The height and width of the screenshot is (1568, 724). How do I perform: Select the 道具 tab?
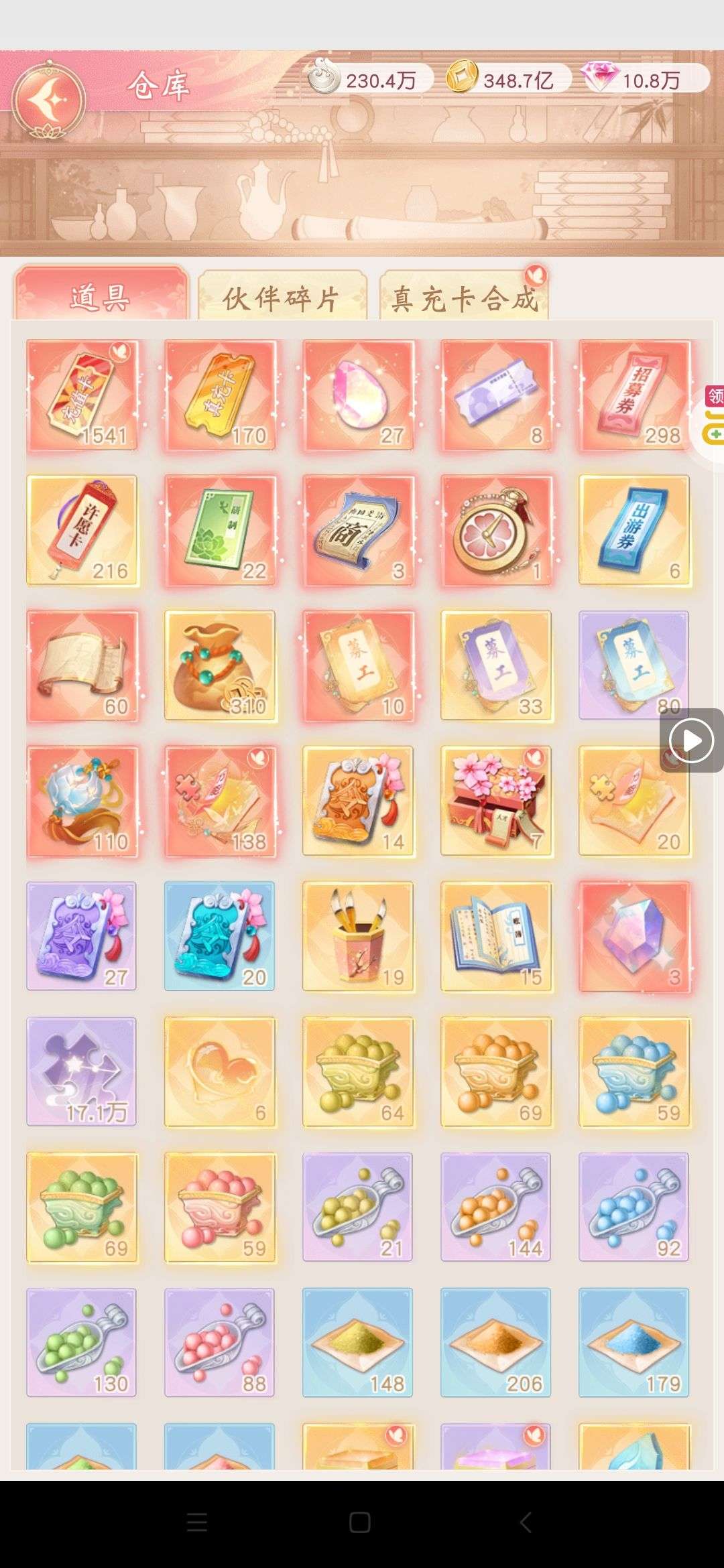coord(101,296)
